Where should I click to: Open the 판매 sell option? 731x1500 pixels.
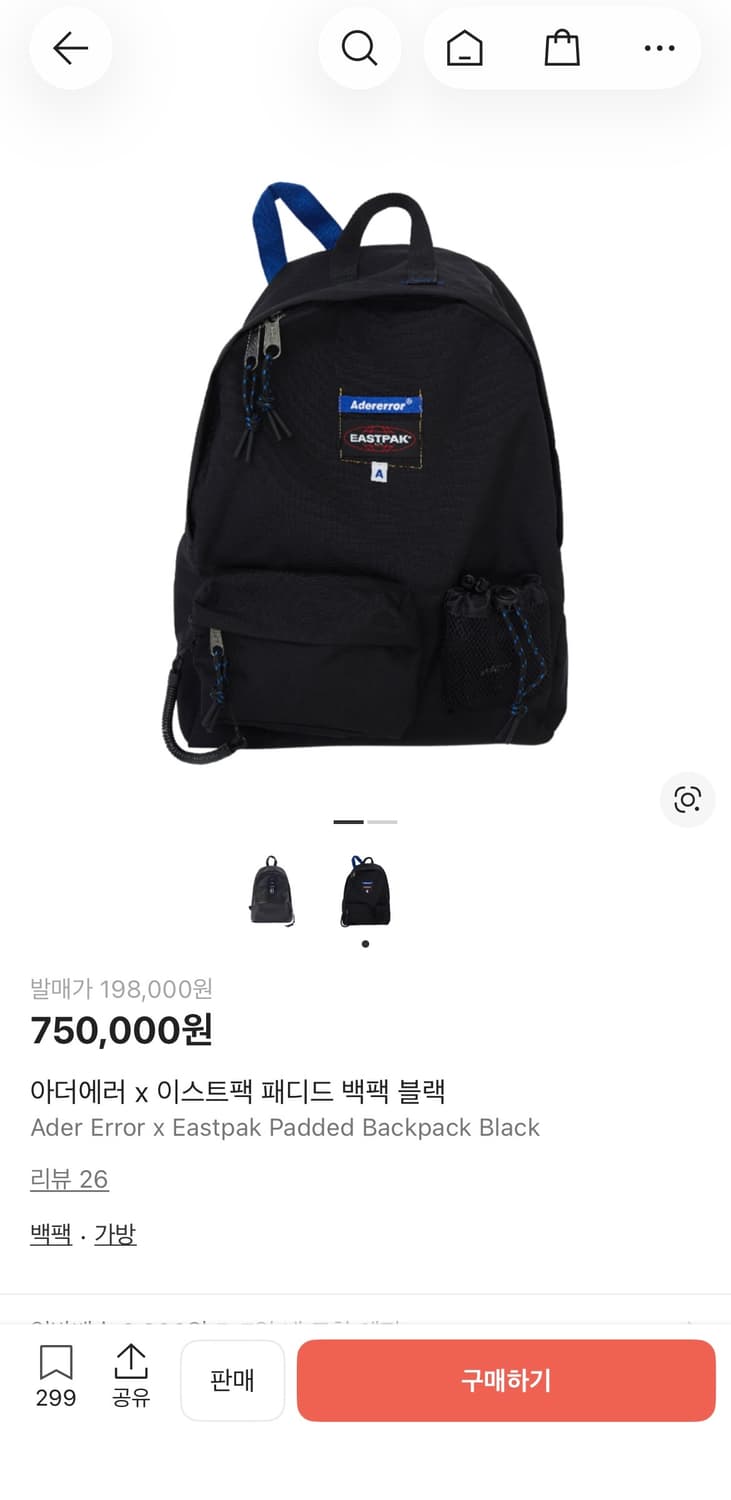(x=232, y=1380)
